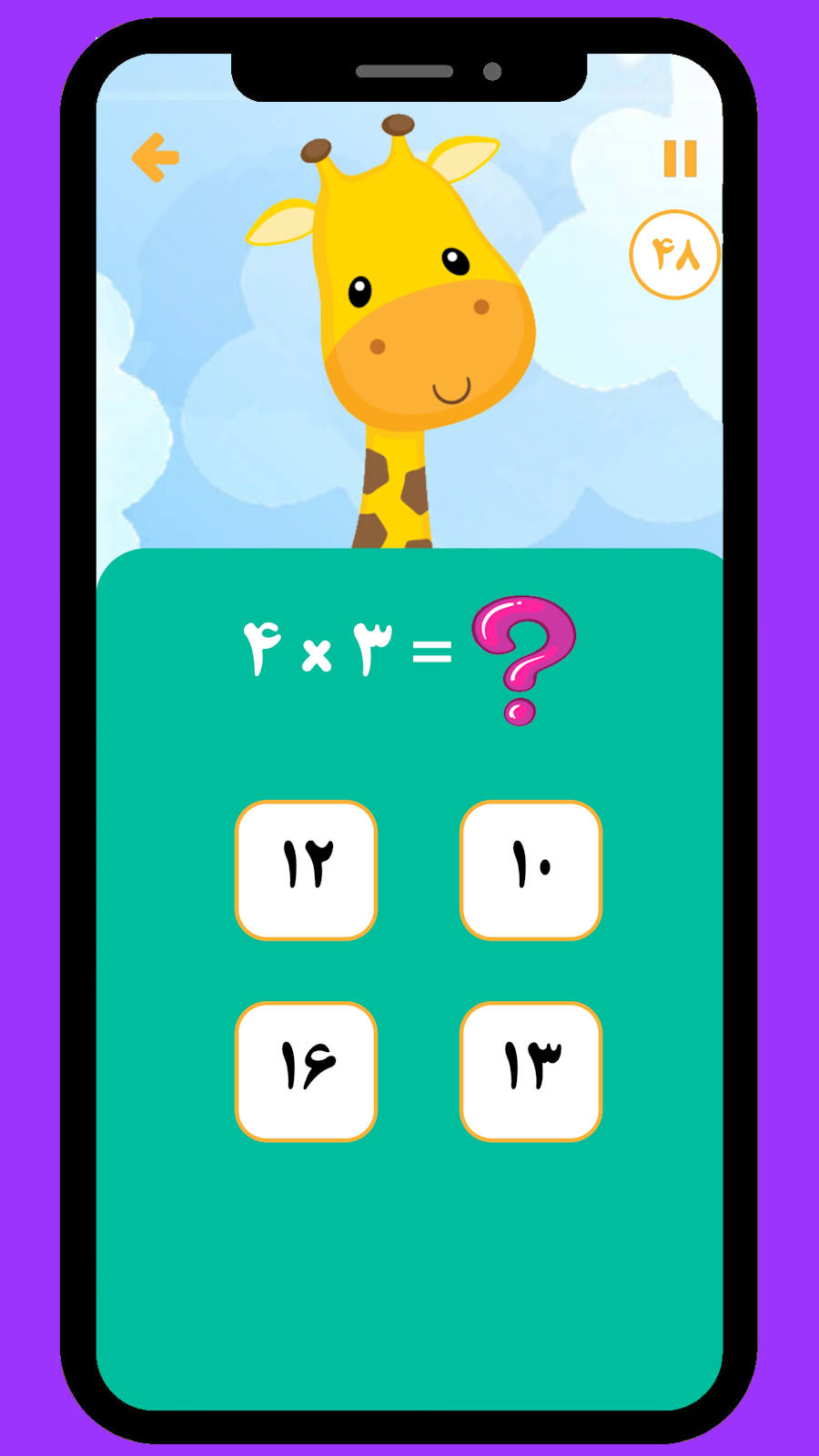
Task: Pick answer ۱۶ (16)
Action: click(307, 1071)
